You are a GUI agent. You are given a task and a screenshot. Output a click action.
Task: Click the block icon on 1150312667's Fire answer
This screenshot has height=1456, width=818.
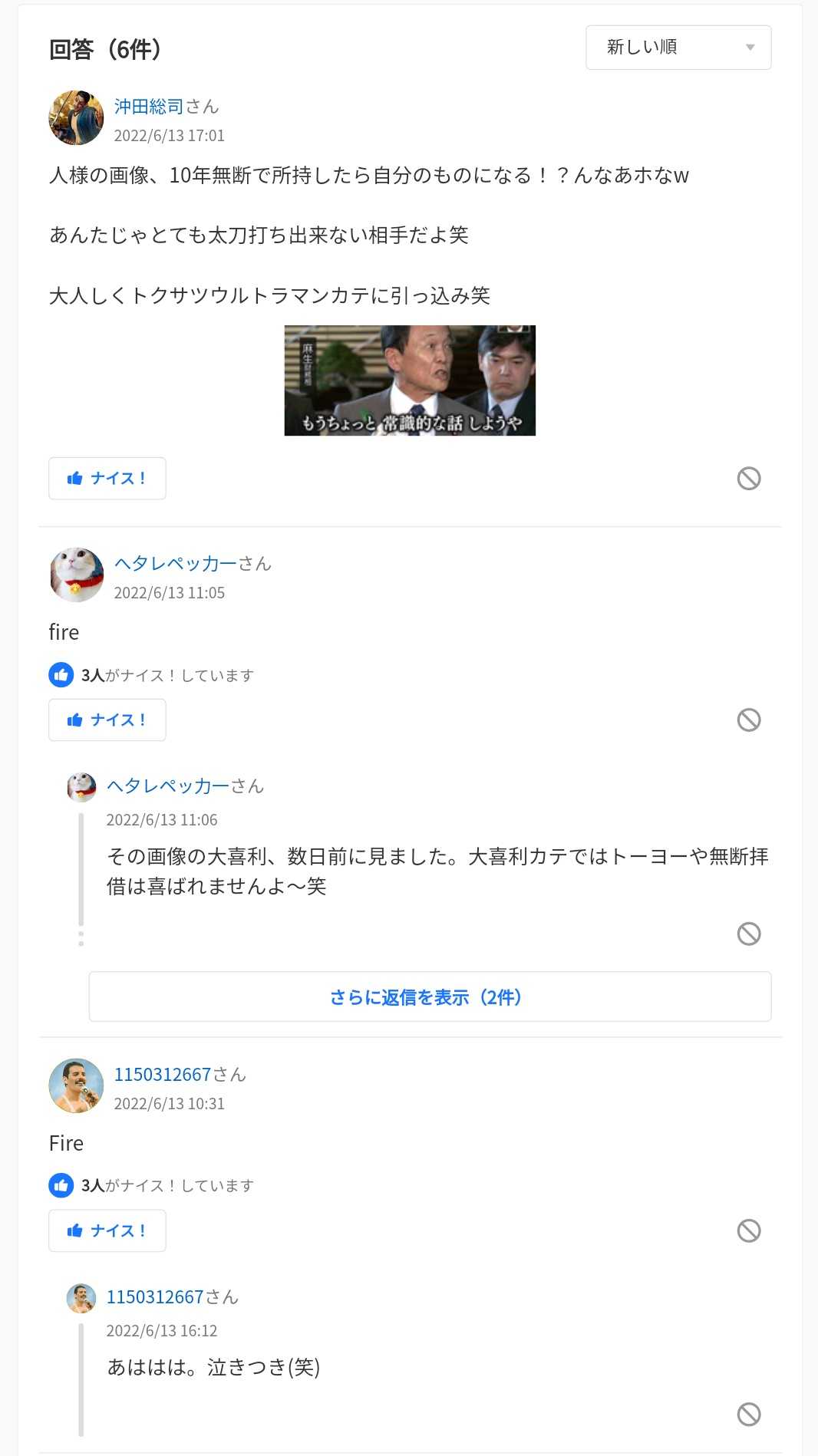click(x=750, y=1230)
